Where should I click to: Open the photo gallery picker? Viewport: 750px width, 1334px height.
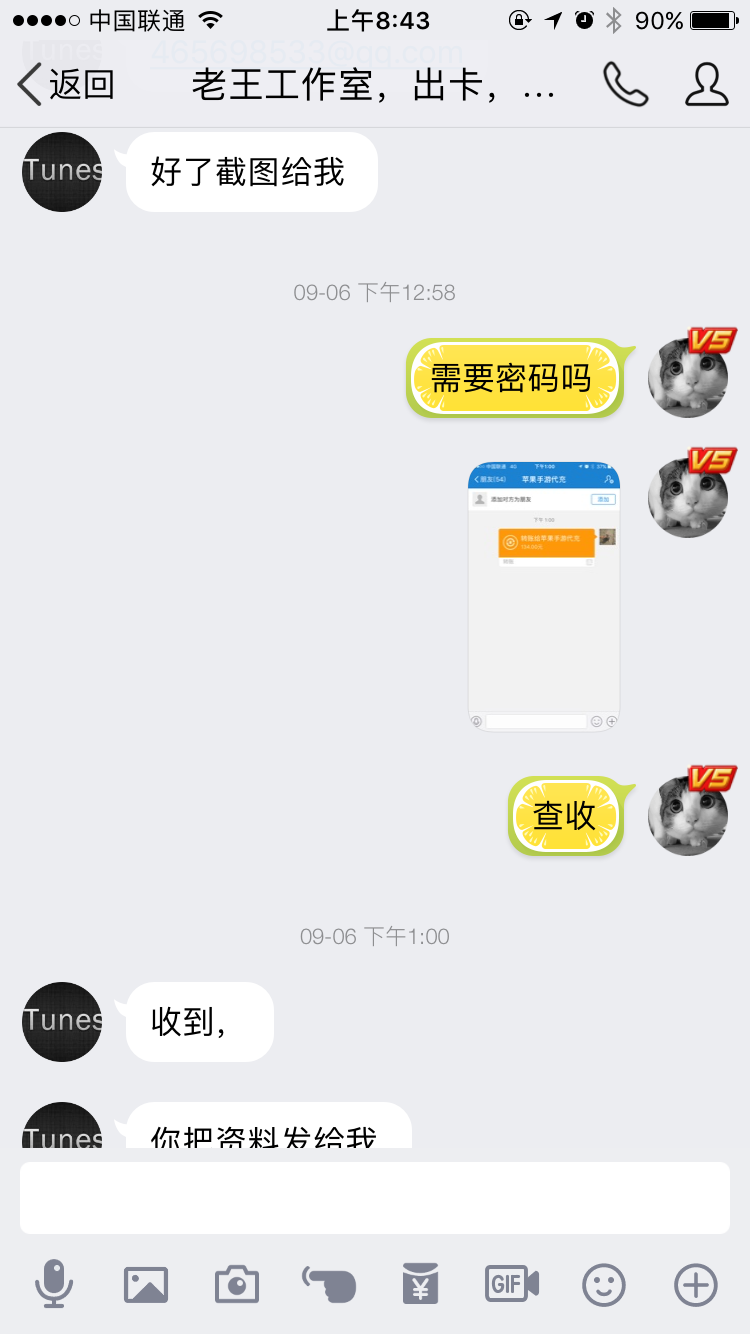tap(146, 1284)
